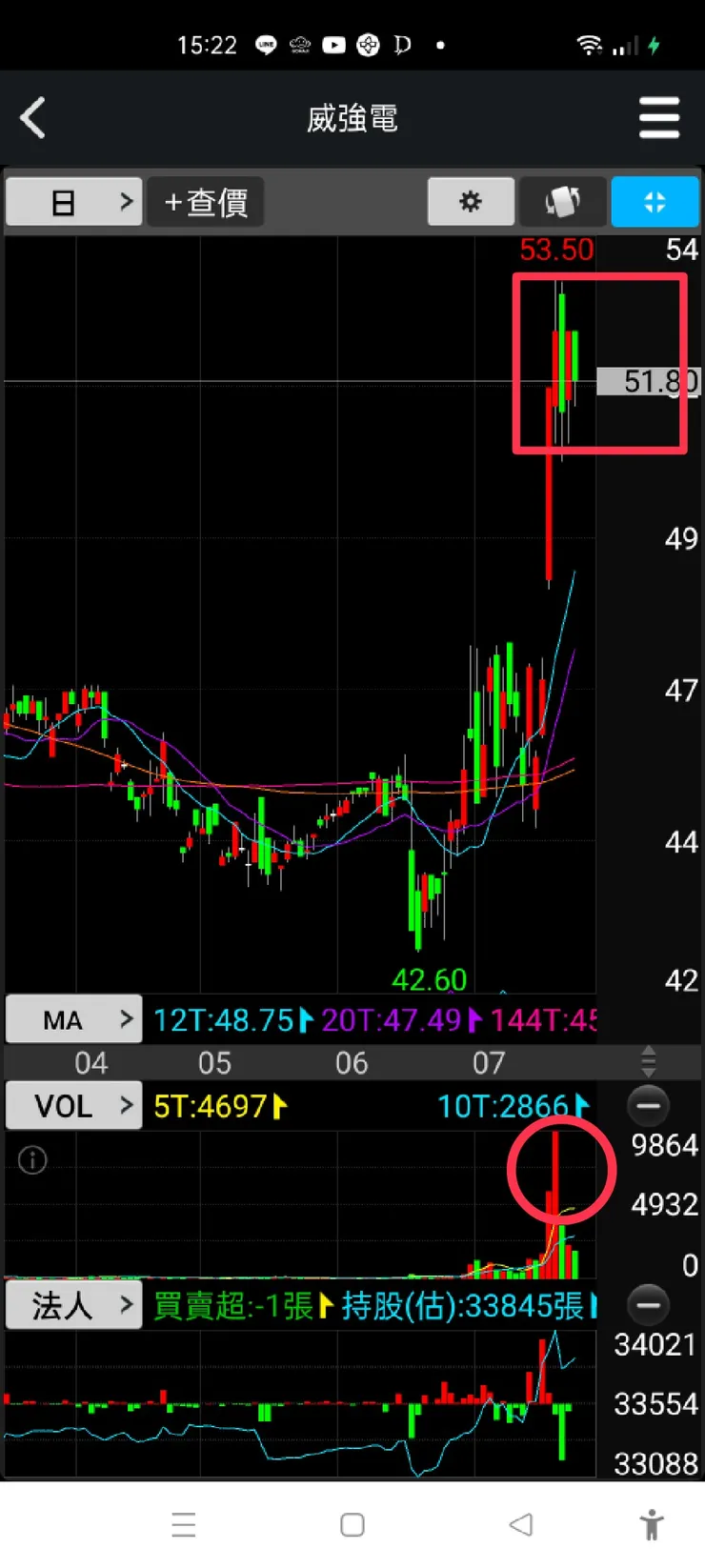Image resolution: width=705 pixels, height=1568 pixels.
Task: Go back using the top-left arrow
Action: [x=33, y=119]
